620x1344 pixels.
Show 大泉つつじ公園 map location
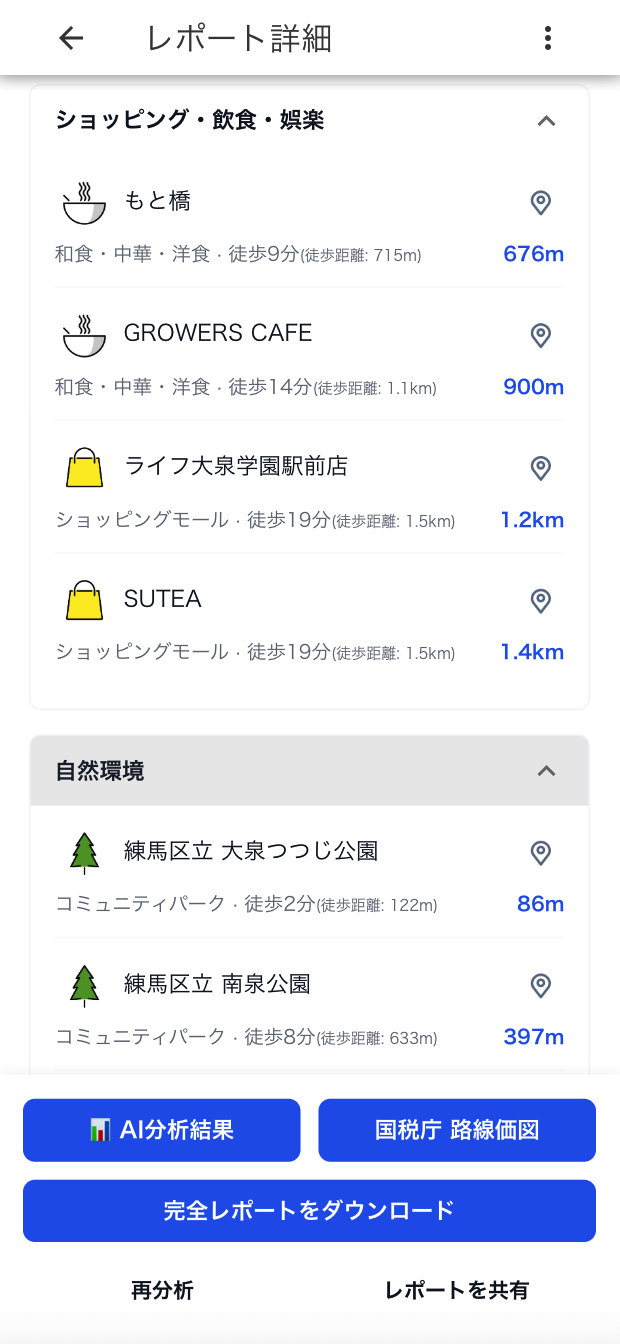coord(540,853)
